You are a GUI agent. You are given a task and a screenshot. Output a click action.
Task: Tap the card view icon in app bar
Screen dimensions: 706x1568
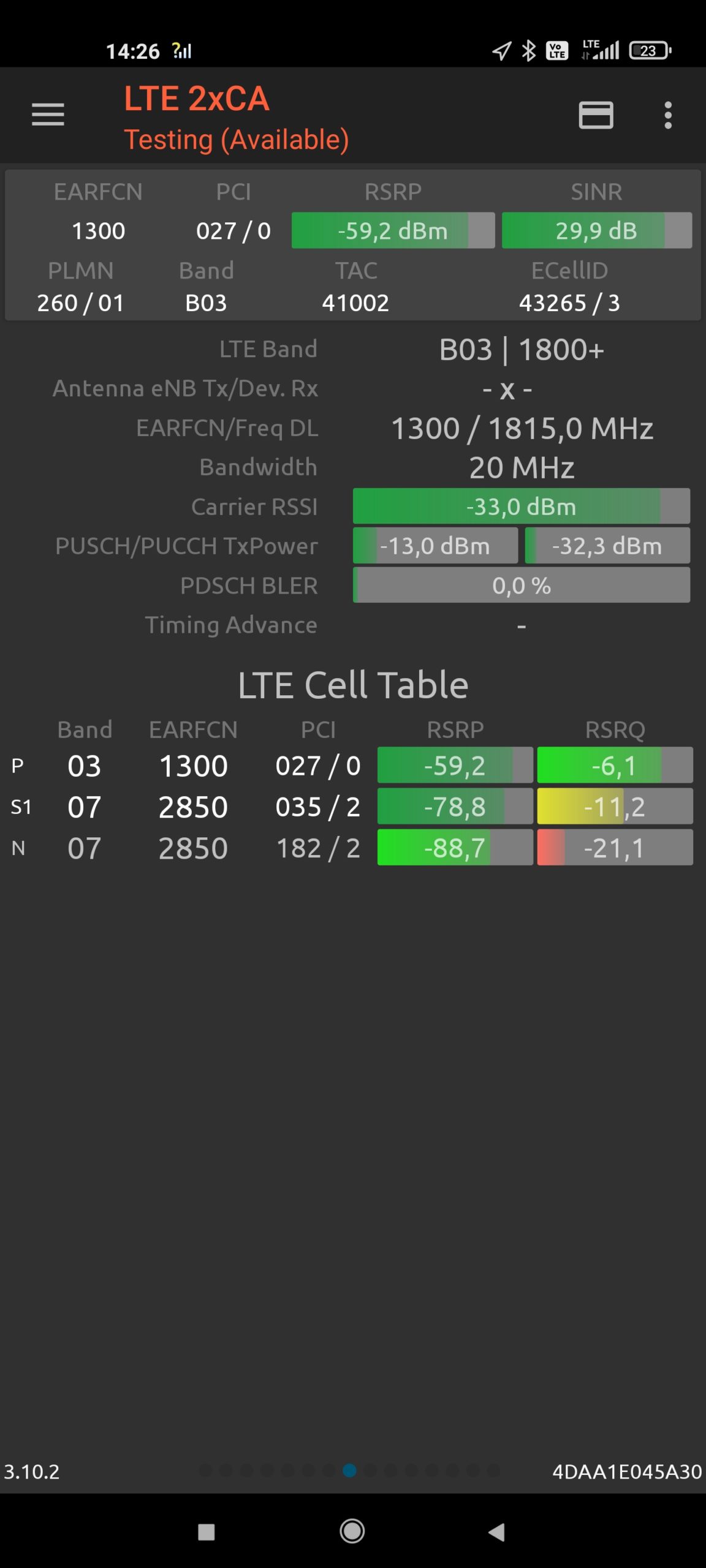(x=596, y=115)
